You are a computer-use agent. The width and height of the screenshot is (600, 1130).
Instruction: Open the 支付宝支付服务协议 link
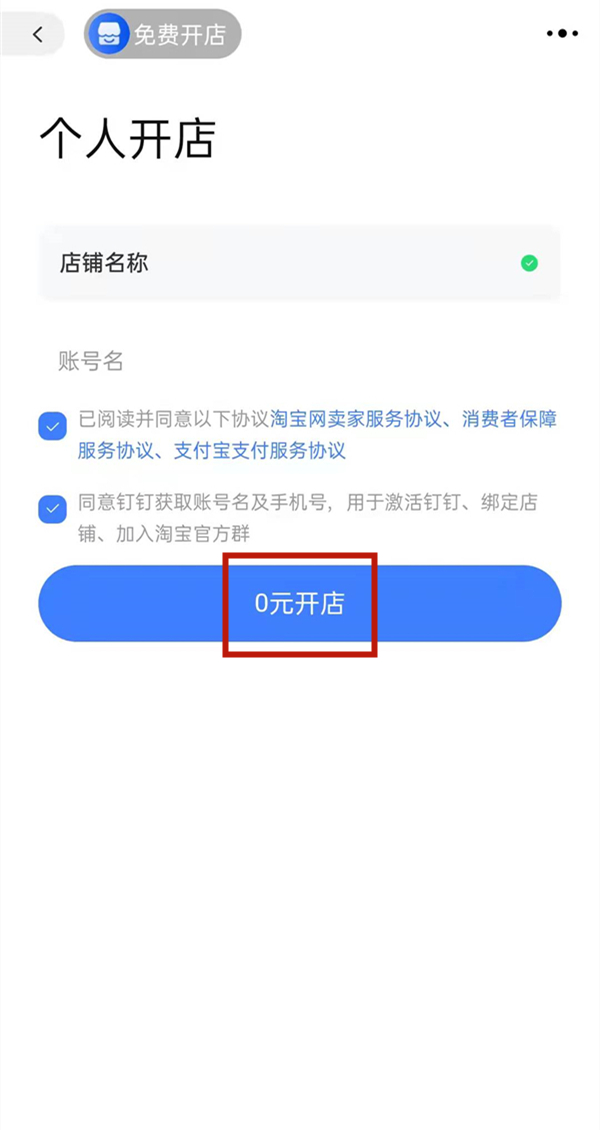(x=260, y=451)
